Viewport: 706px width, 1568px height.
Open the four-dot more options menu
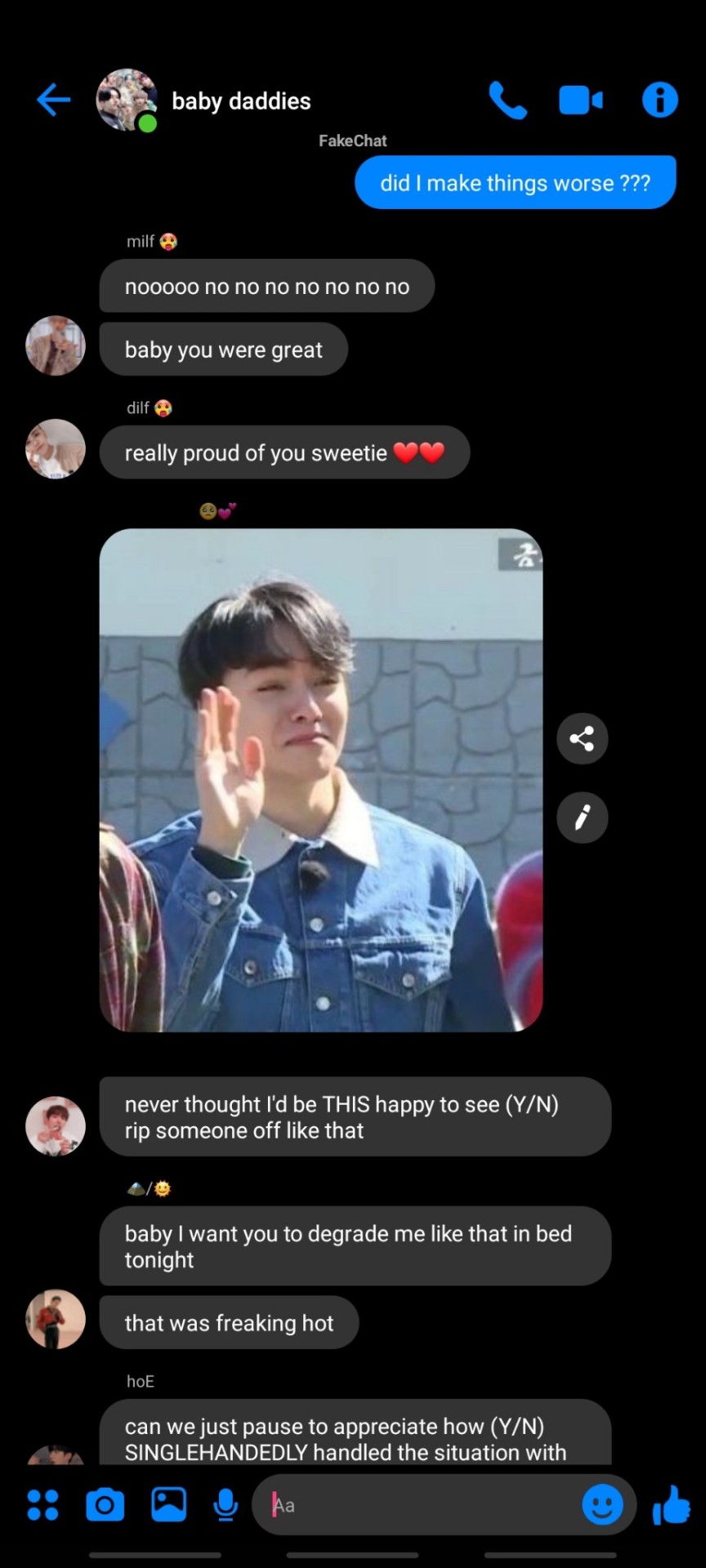coord(42,1505)
